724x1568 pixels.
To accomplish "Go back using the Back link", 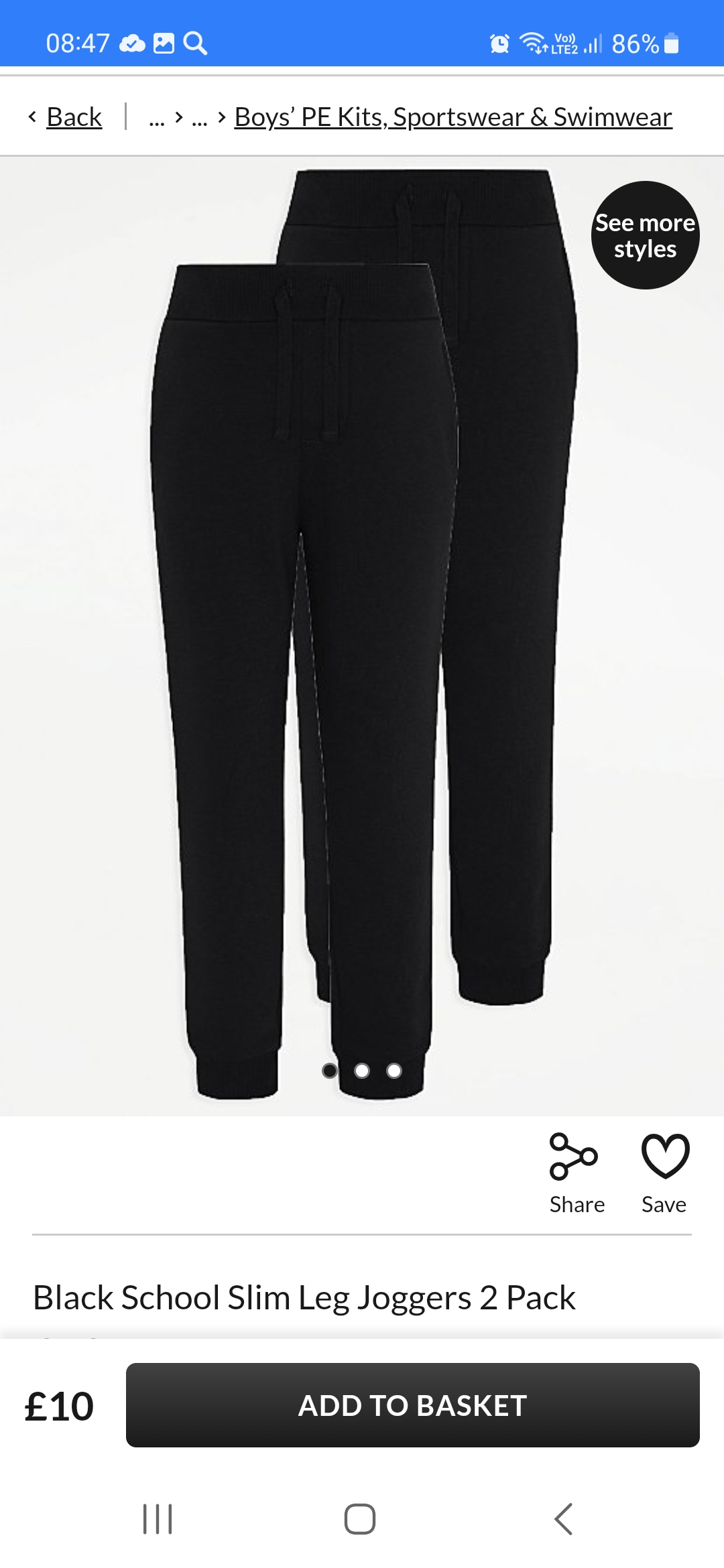I will coord(74,117).
